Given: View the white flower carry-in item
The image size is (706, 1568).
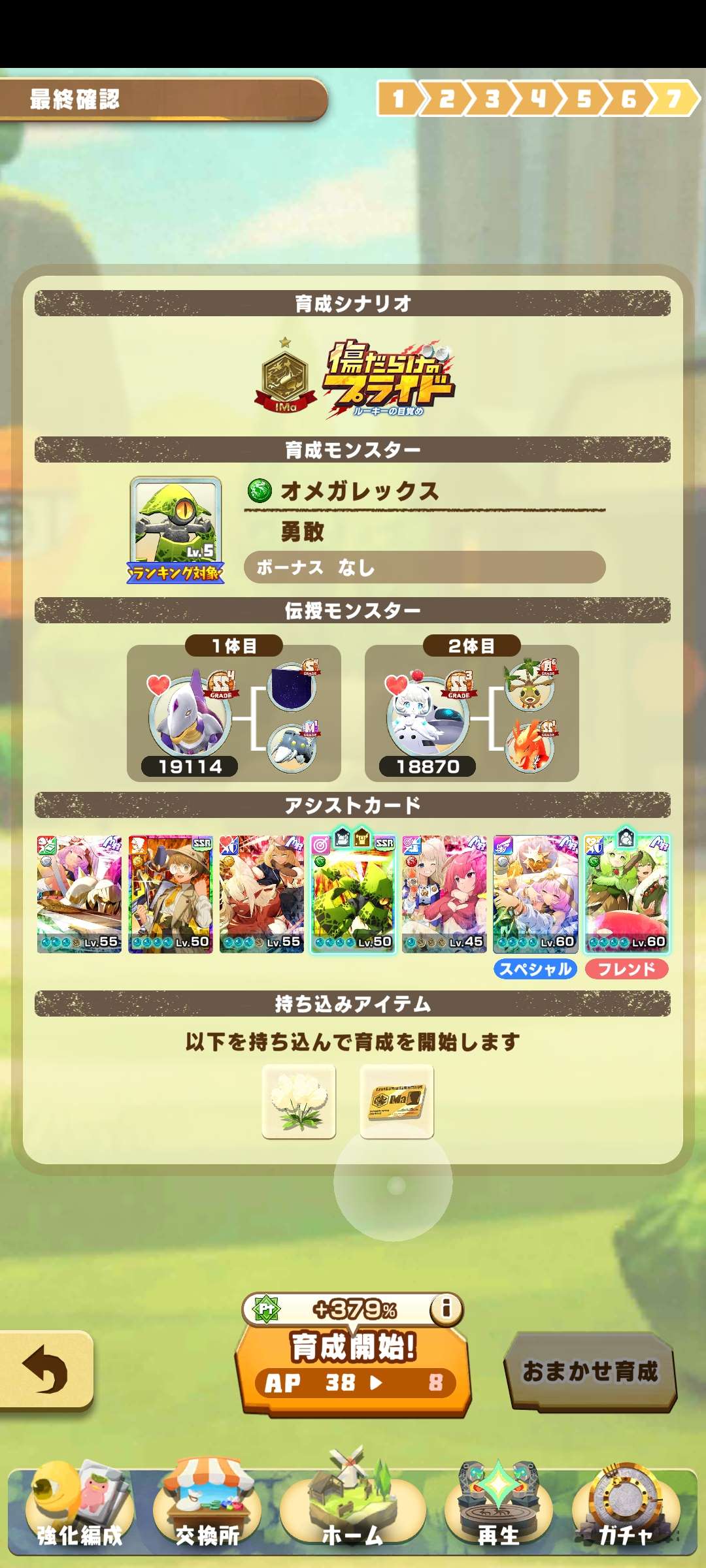Looking at the screenshot, I should pos(299,1102).
